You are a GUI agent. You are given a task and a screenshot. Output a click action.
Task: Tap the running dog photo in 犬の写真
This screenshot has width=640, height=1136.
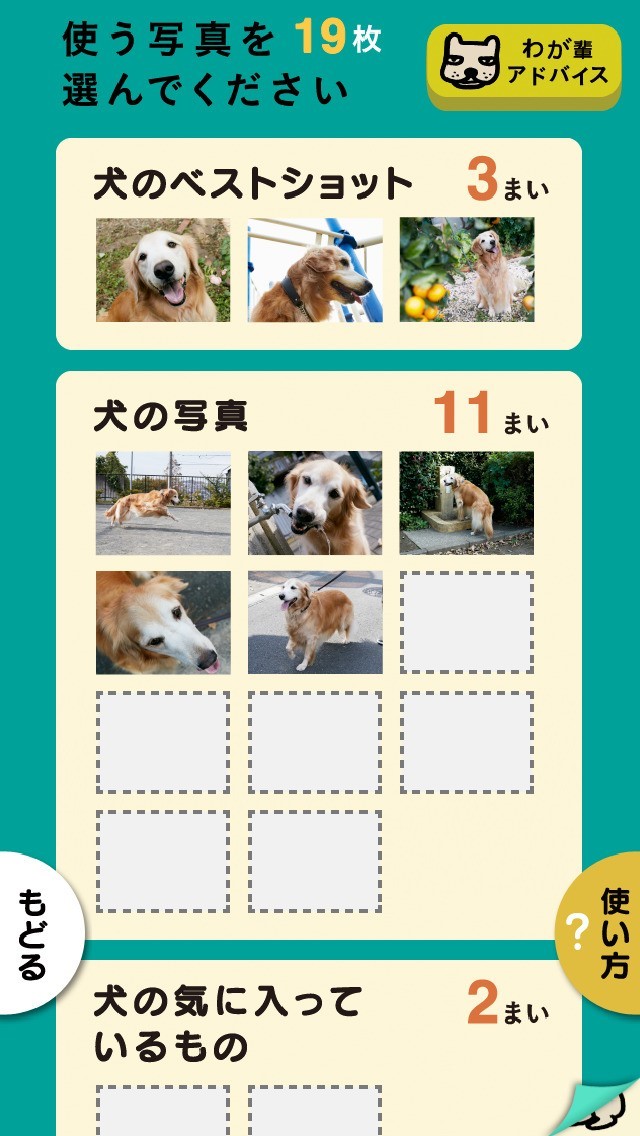coord(163,504)
